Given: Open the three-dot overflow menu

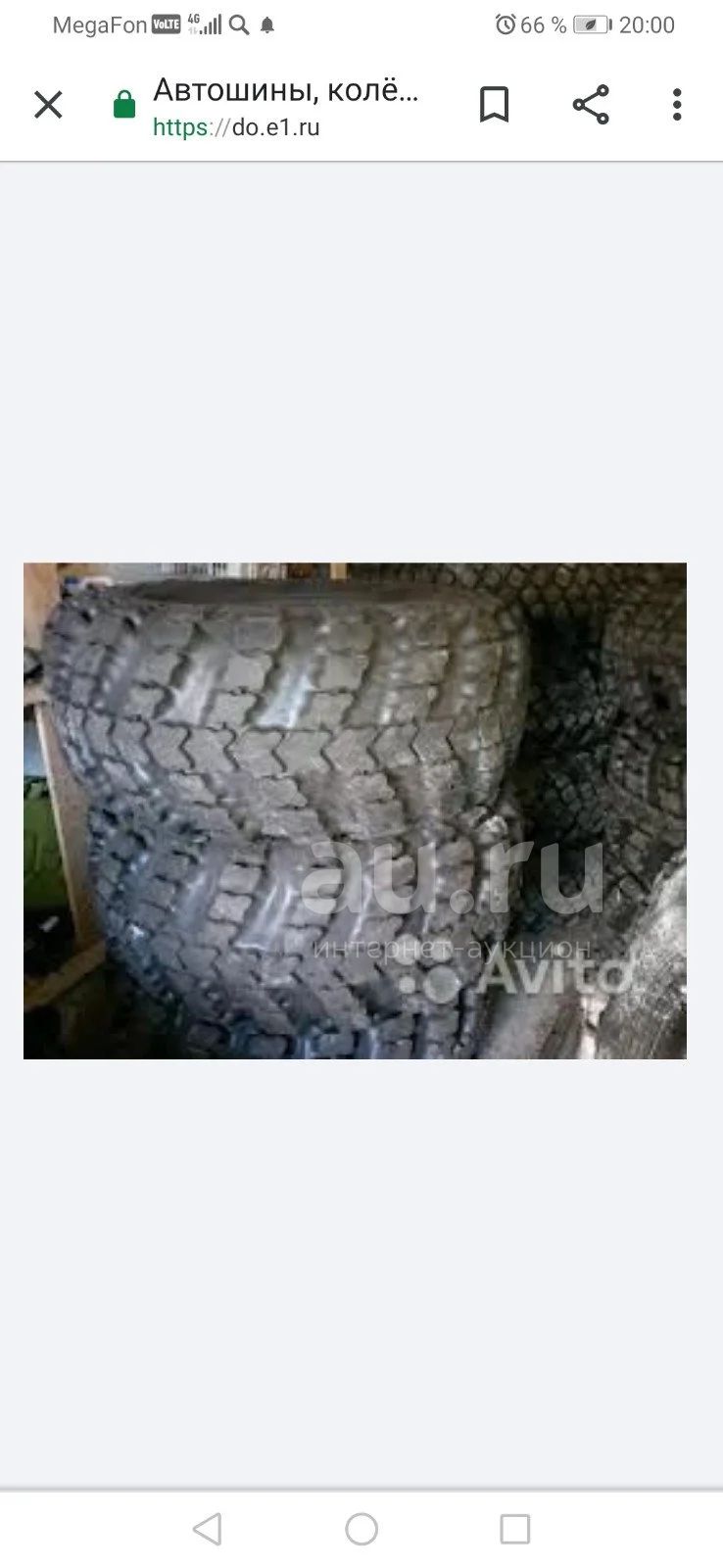Looking at the screenshot, I should pos(676,105).
